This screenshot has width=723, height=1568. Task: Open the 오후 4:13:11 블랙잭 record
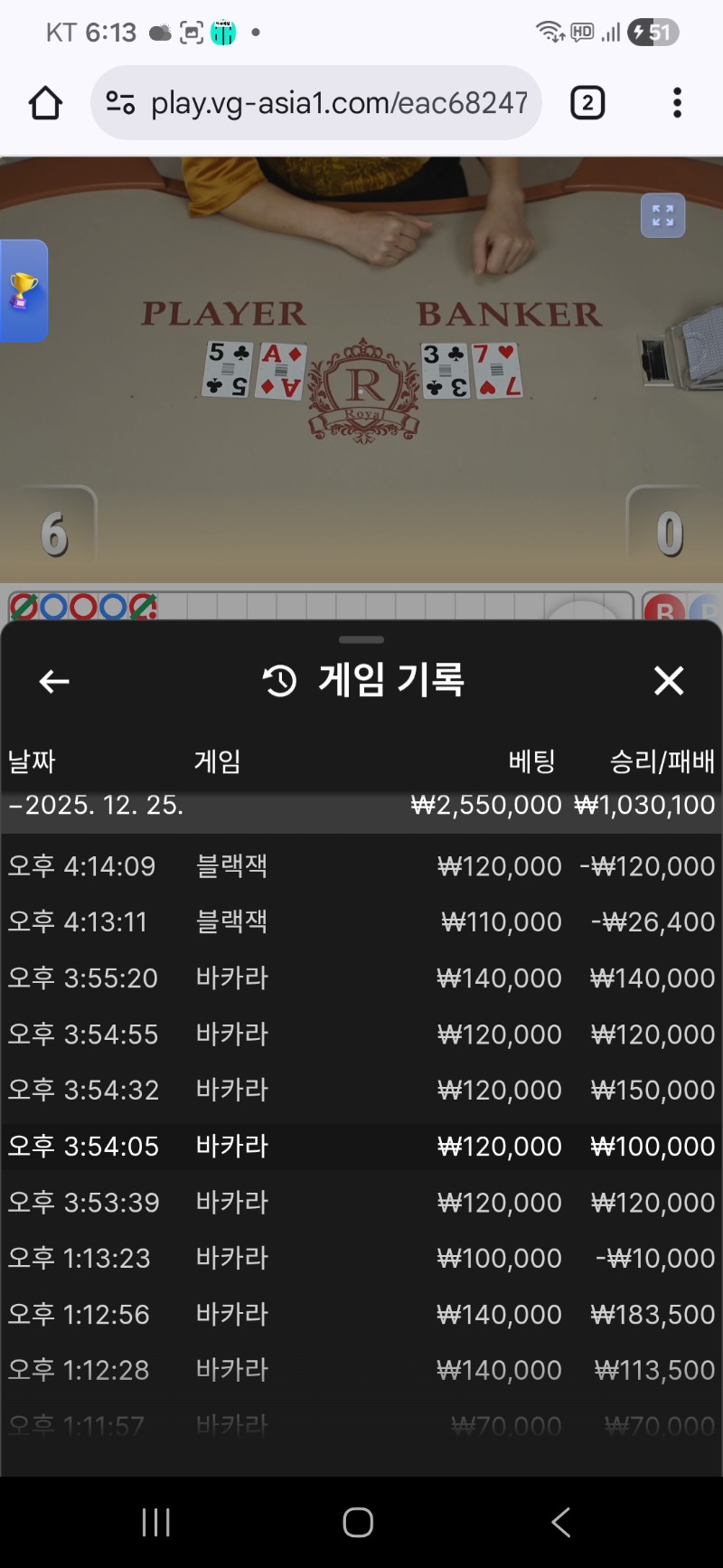pyautogui.click(x=361, y=922)
